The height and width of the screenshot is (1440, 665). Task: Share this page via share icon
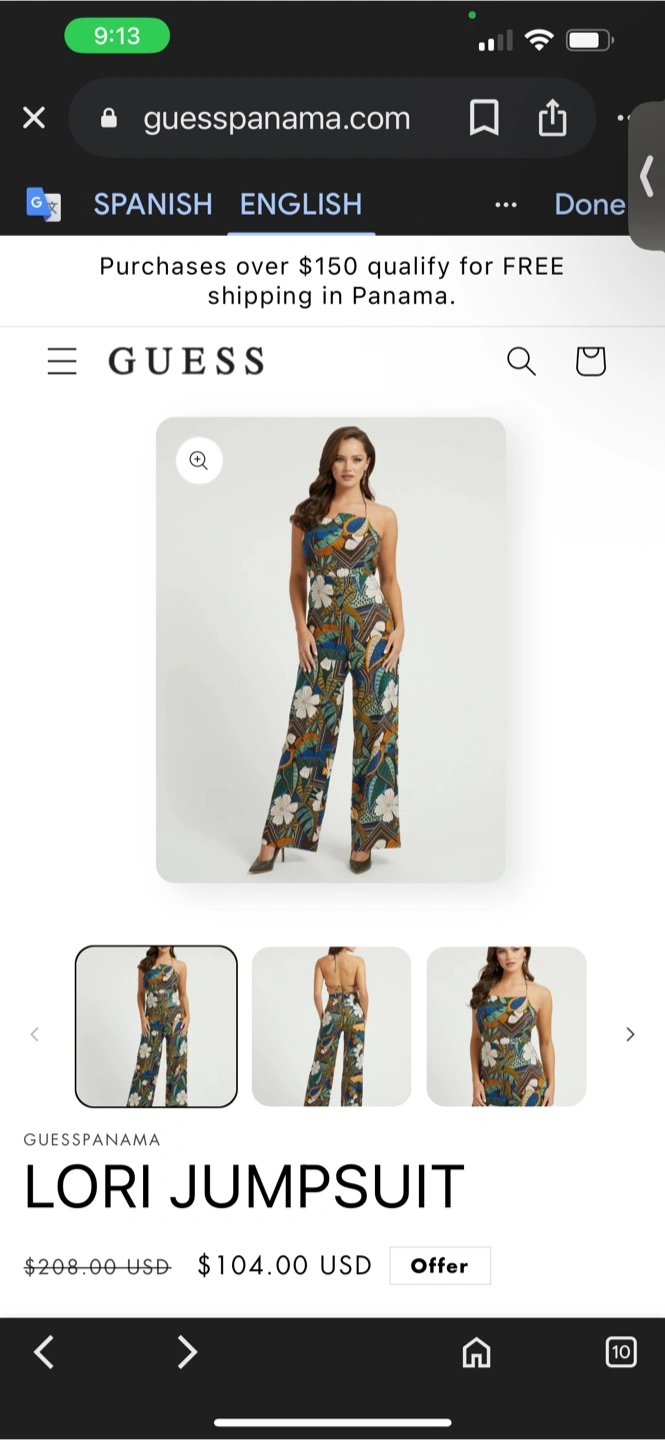coord(552,118)
